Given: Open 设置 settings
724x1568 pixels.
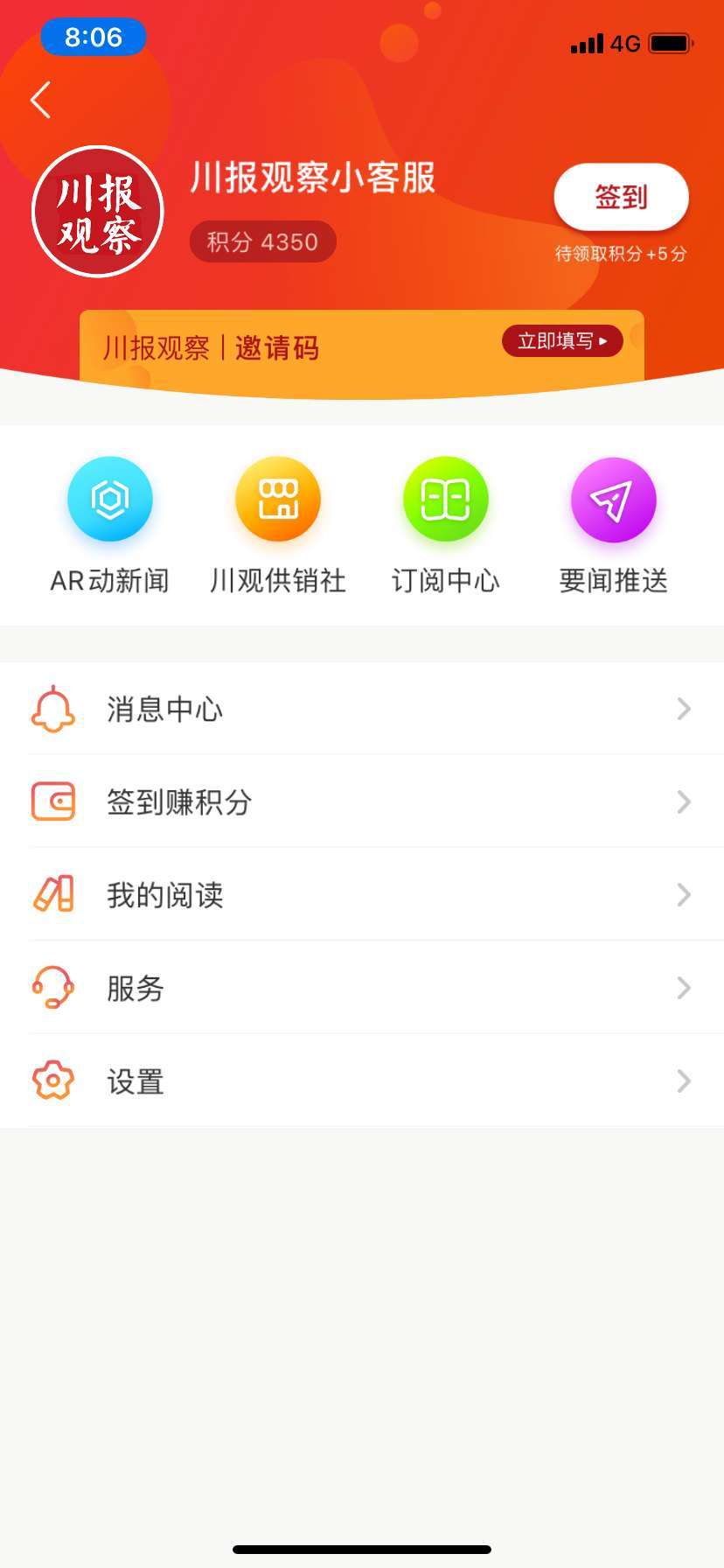Looking at the screenshot, I should pyautogui.click(x=362, y=1081).
